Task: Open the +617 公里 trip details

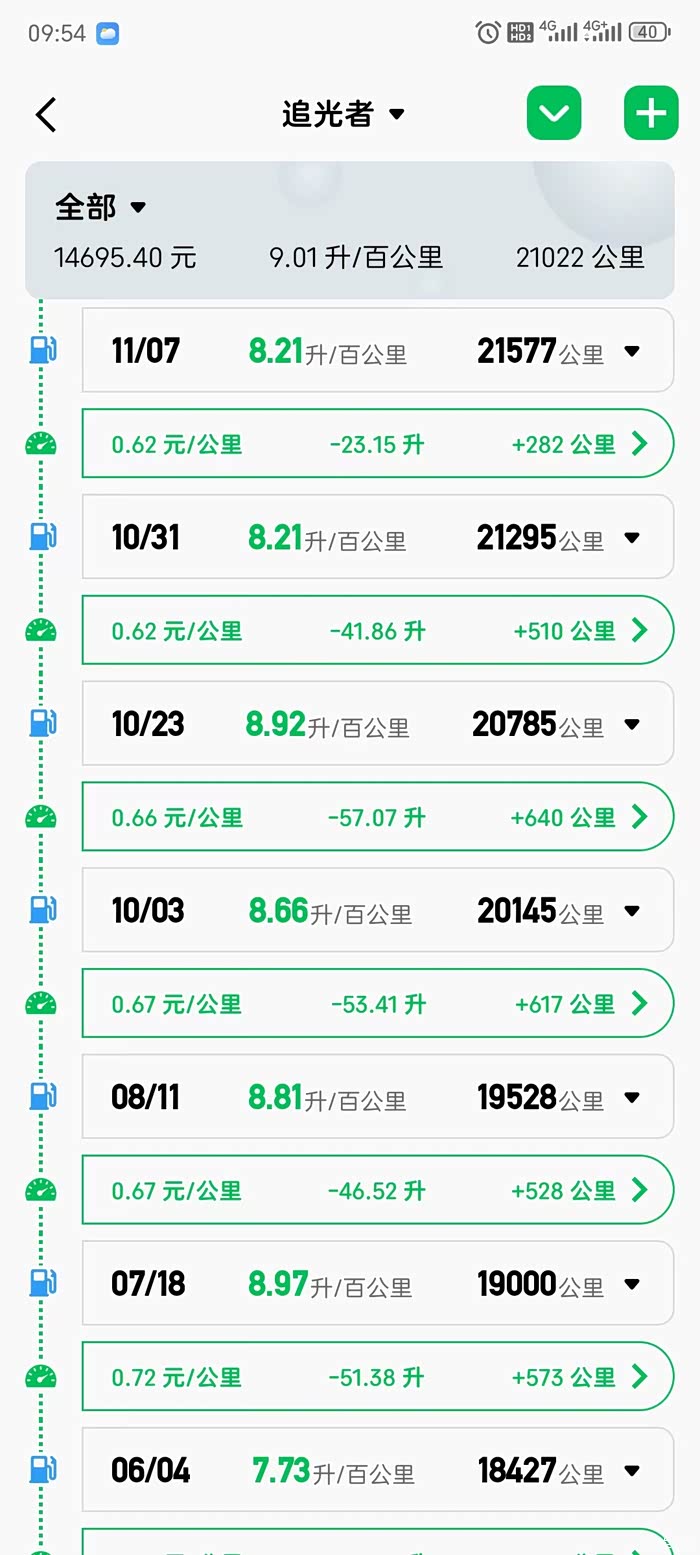Action: pyautogui.click(x=640, y=1004)
